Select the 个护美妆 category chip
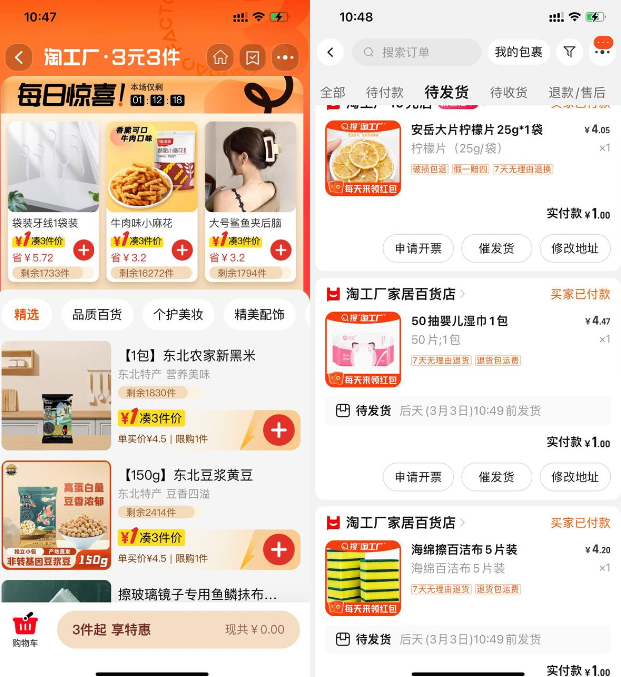This screenshot has height=677, width=621. pos(178,315)
